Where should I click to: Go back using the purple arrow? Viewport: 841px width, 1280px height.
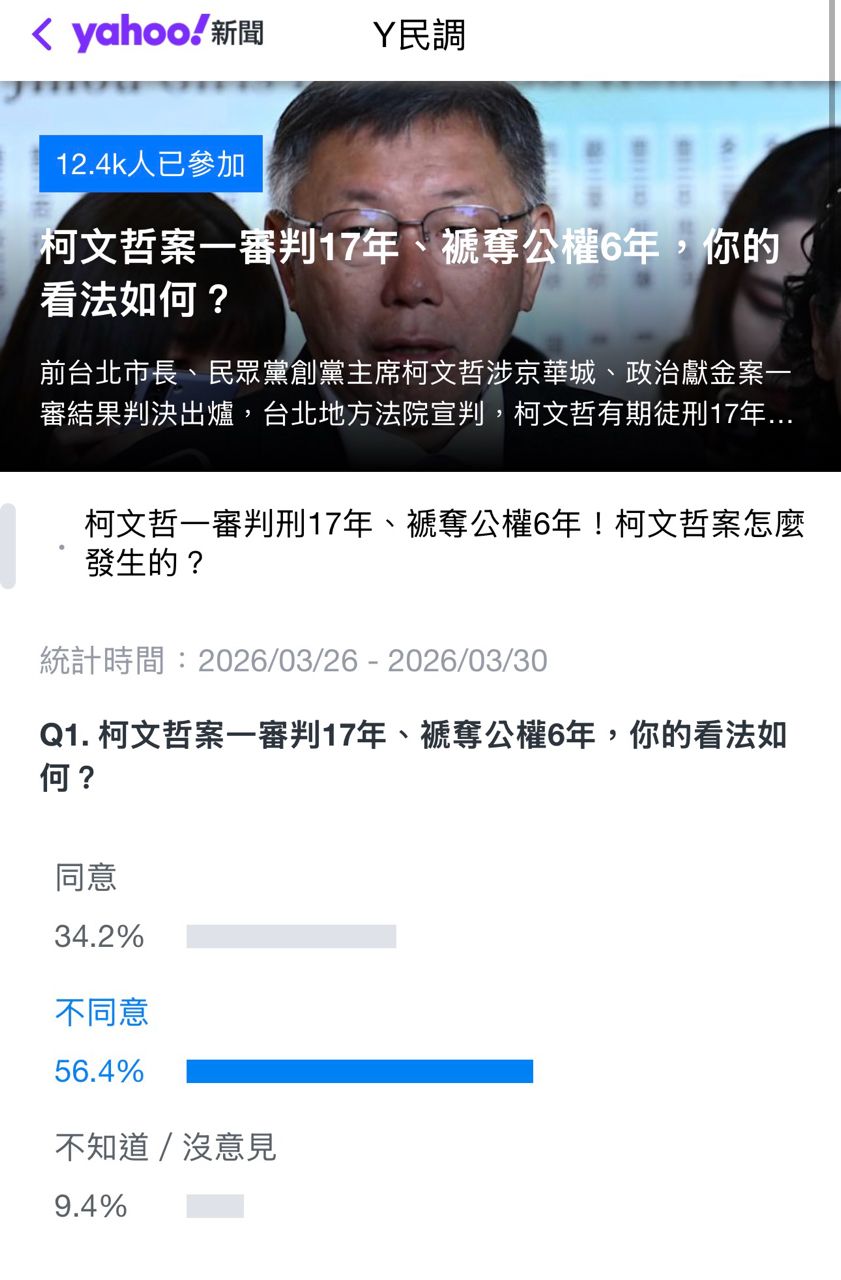click(x=41, y=35)
